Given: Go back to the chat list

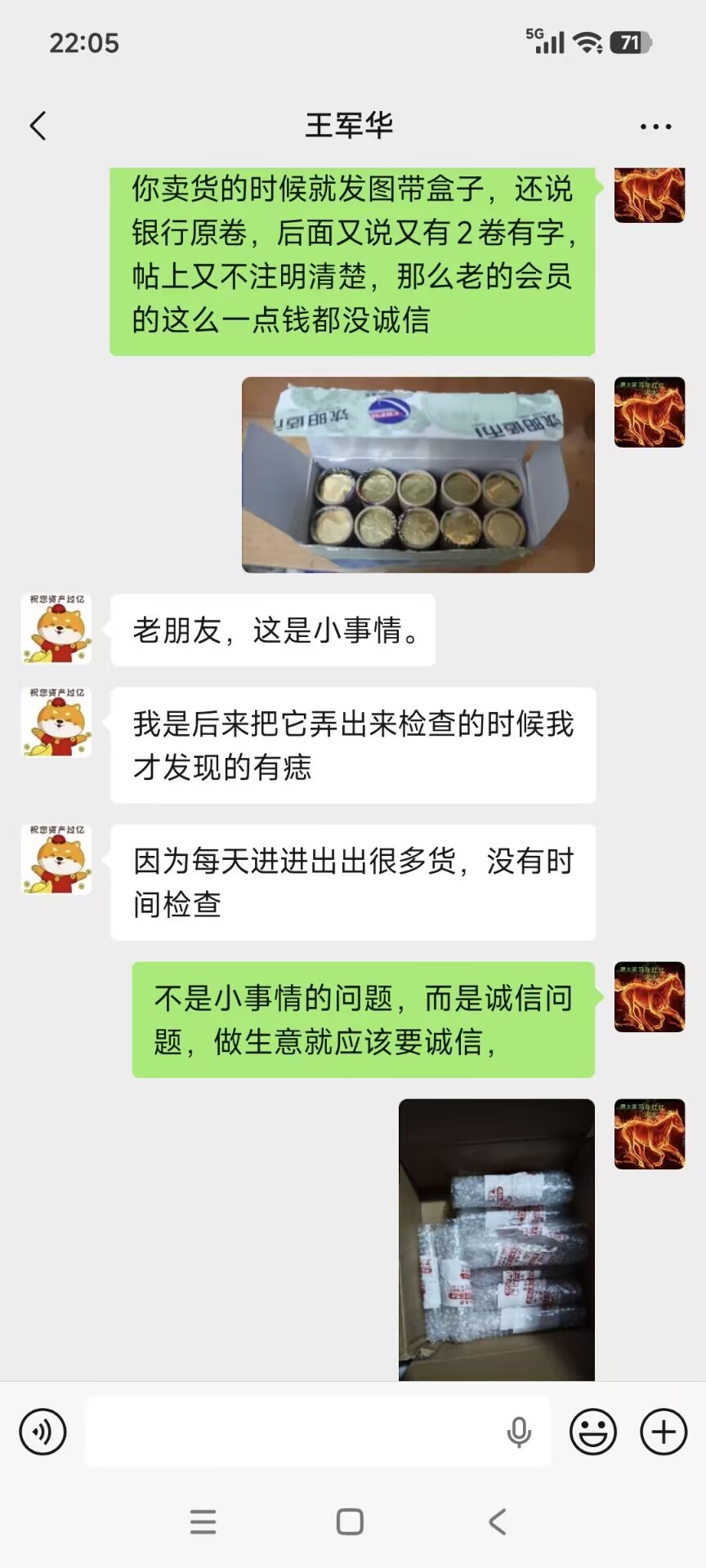Looking at the screenshot, I should point(38,126).
